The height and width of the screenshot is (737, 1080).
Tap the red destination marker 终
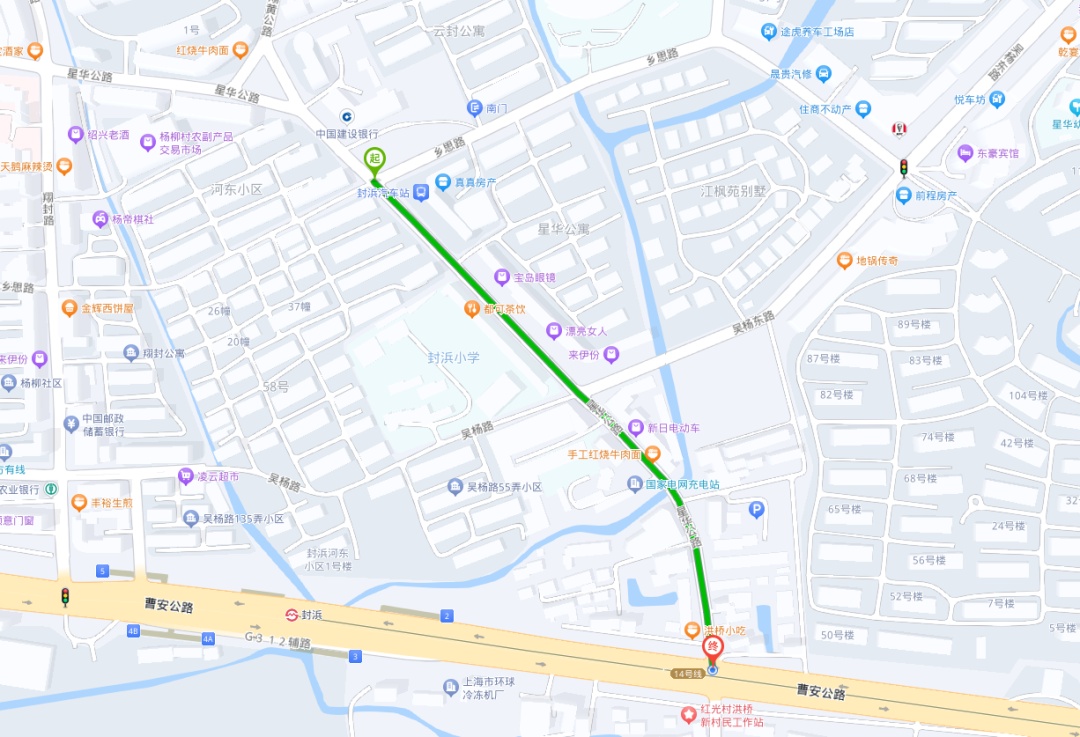[x=713, y=649]
